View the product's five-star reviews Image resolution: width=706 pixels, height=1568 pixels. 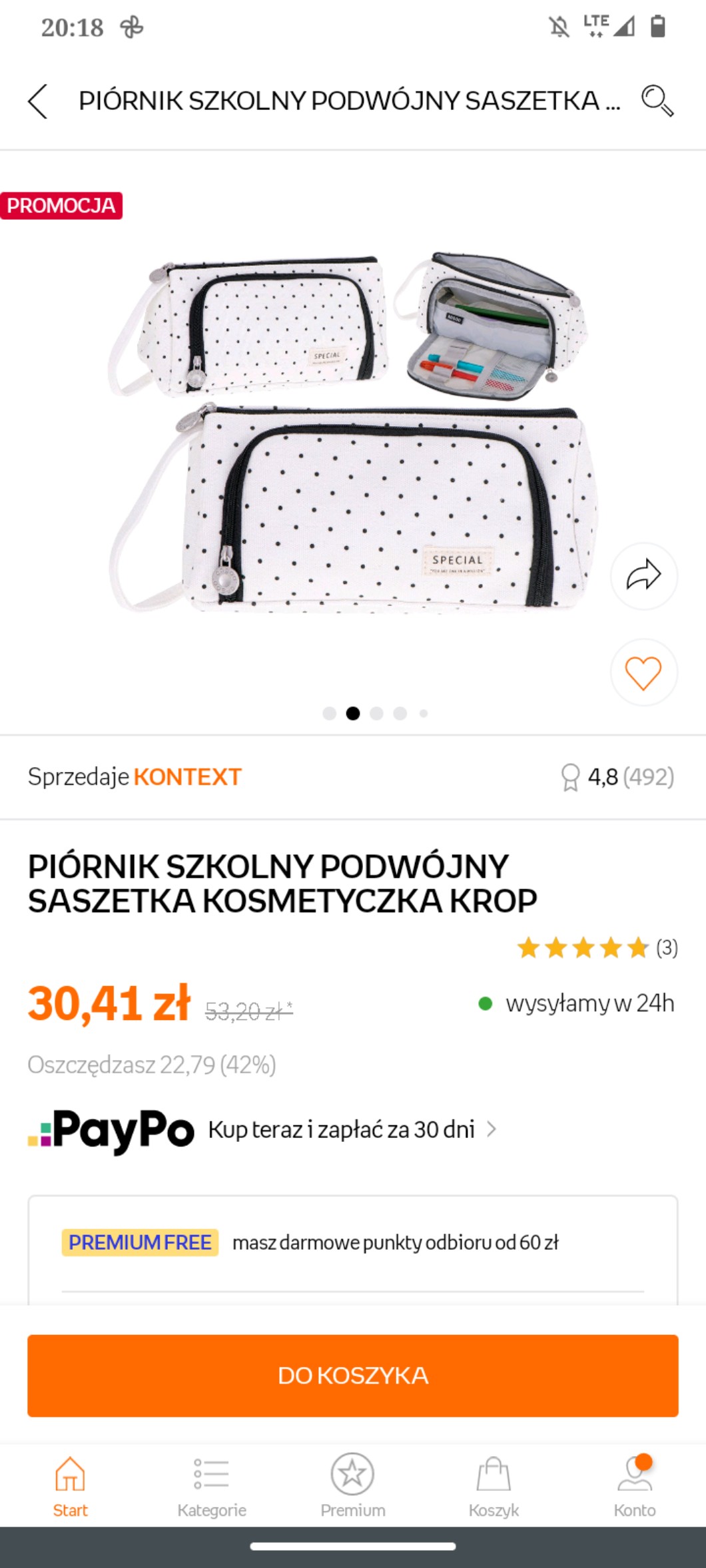click(597, 947)
